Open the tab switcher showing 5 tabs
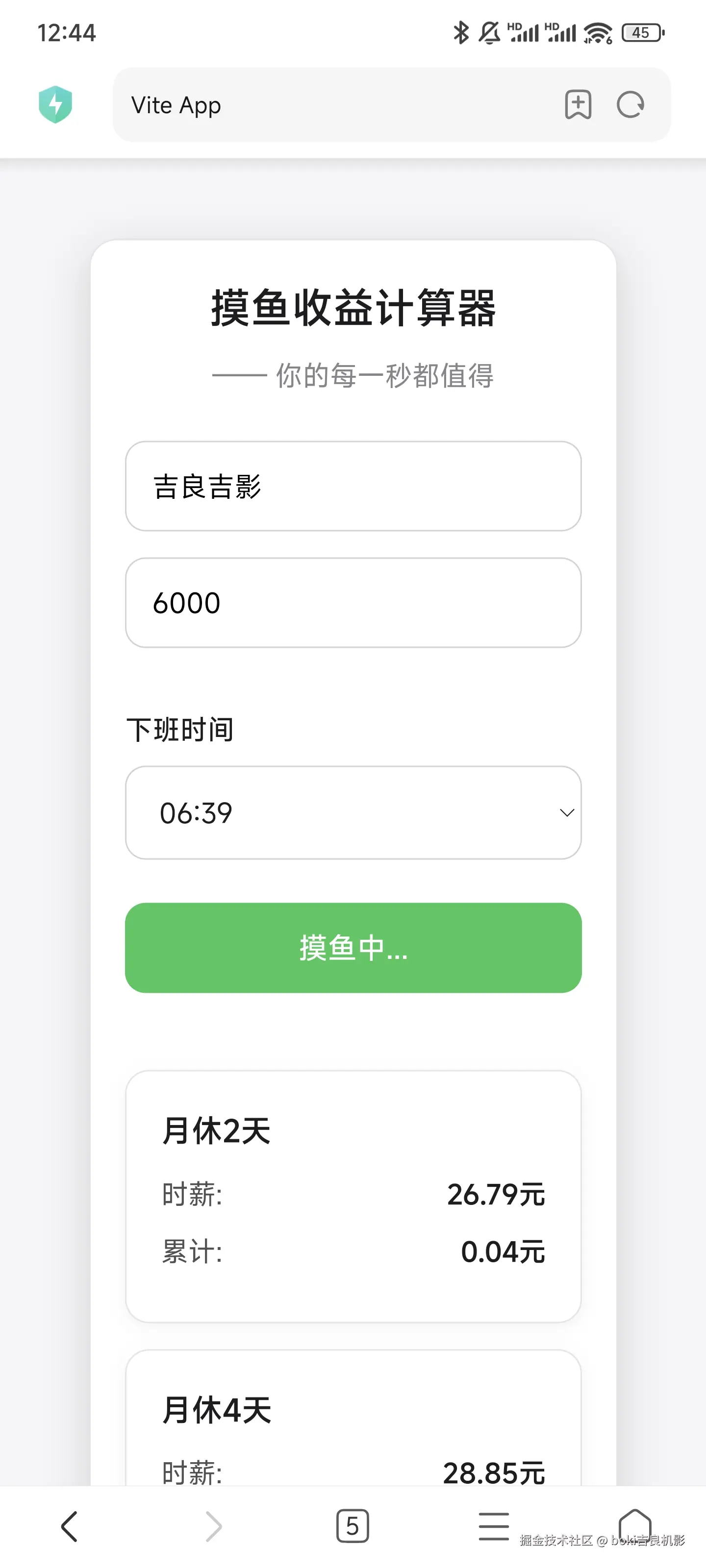The image size is (706, 1568). [353, 1526]
